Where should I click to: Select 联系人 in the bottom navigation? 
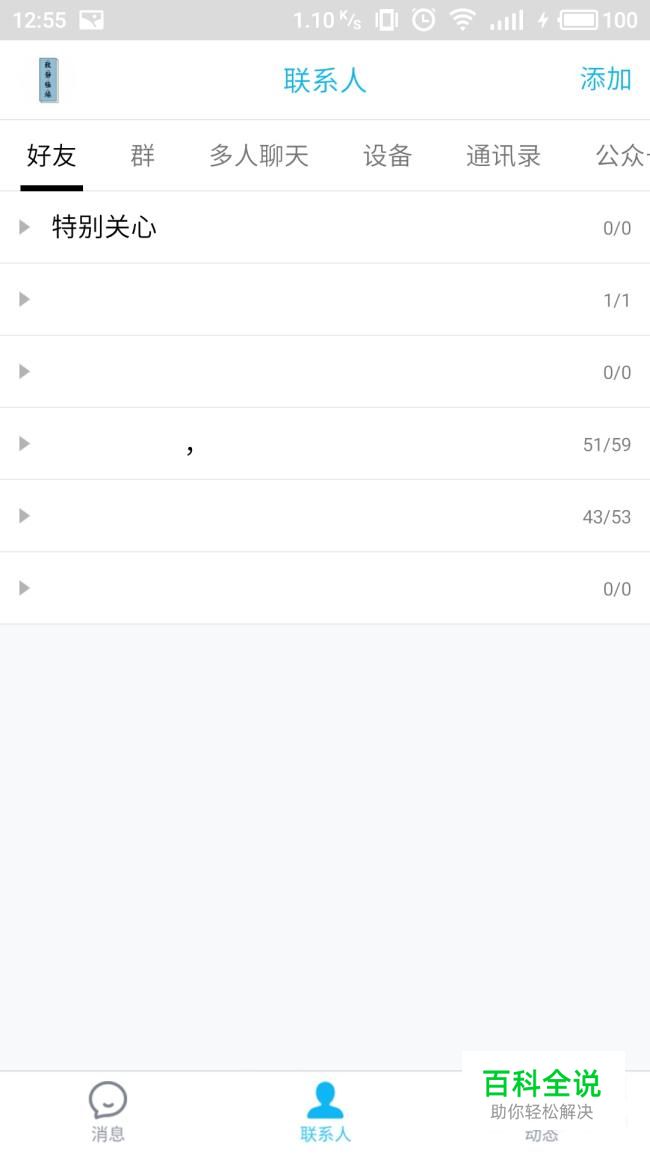click(x=325, y=1112)
